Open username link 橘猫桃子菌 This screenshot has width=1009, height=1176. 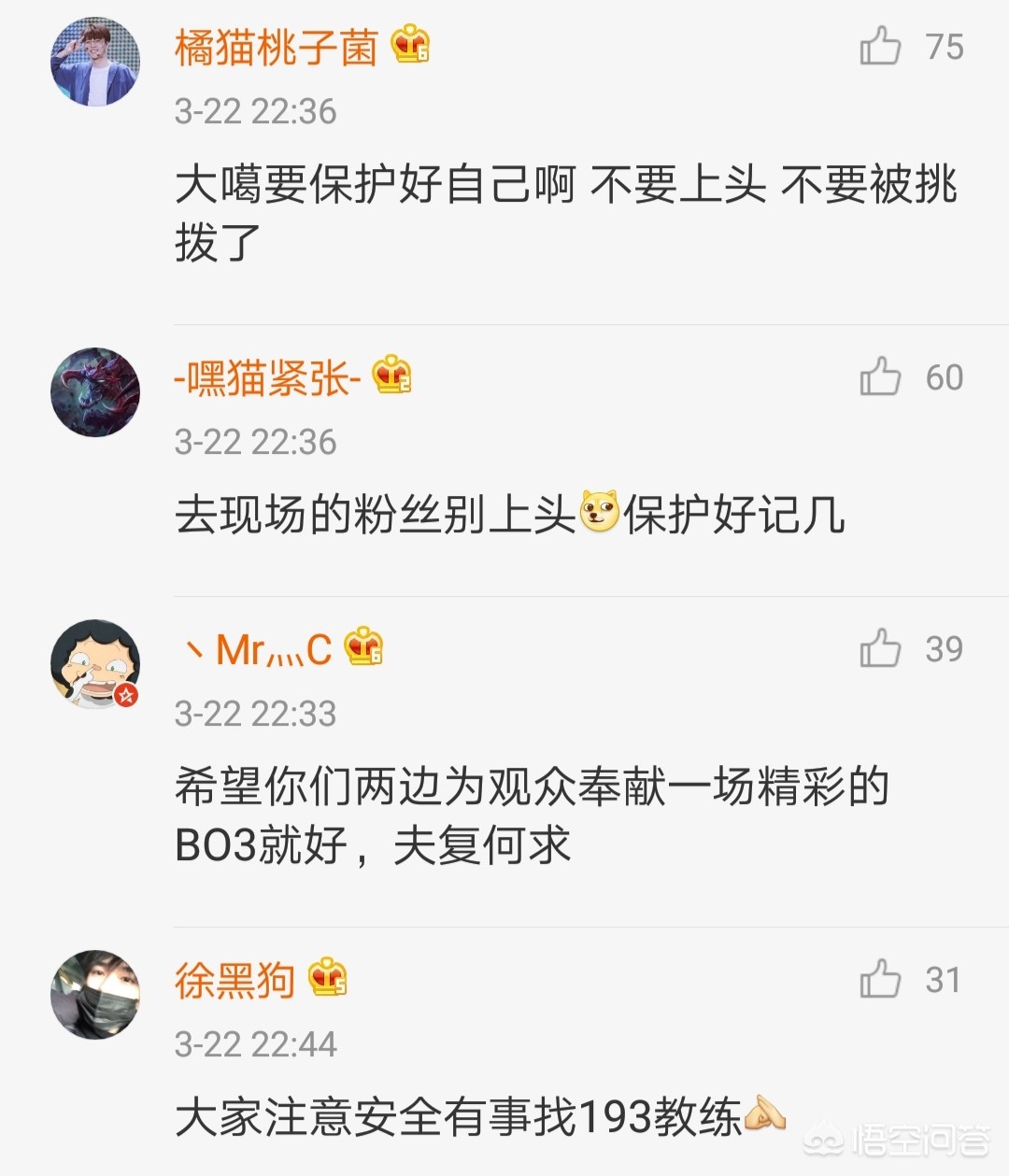pos(276,47)
